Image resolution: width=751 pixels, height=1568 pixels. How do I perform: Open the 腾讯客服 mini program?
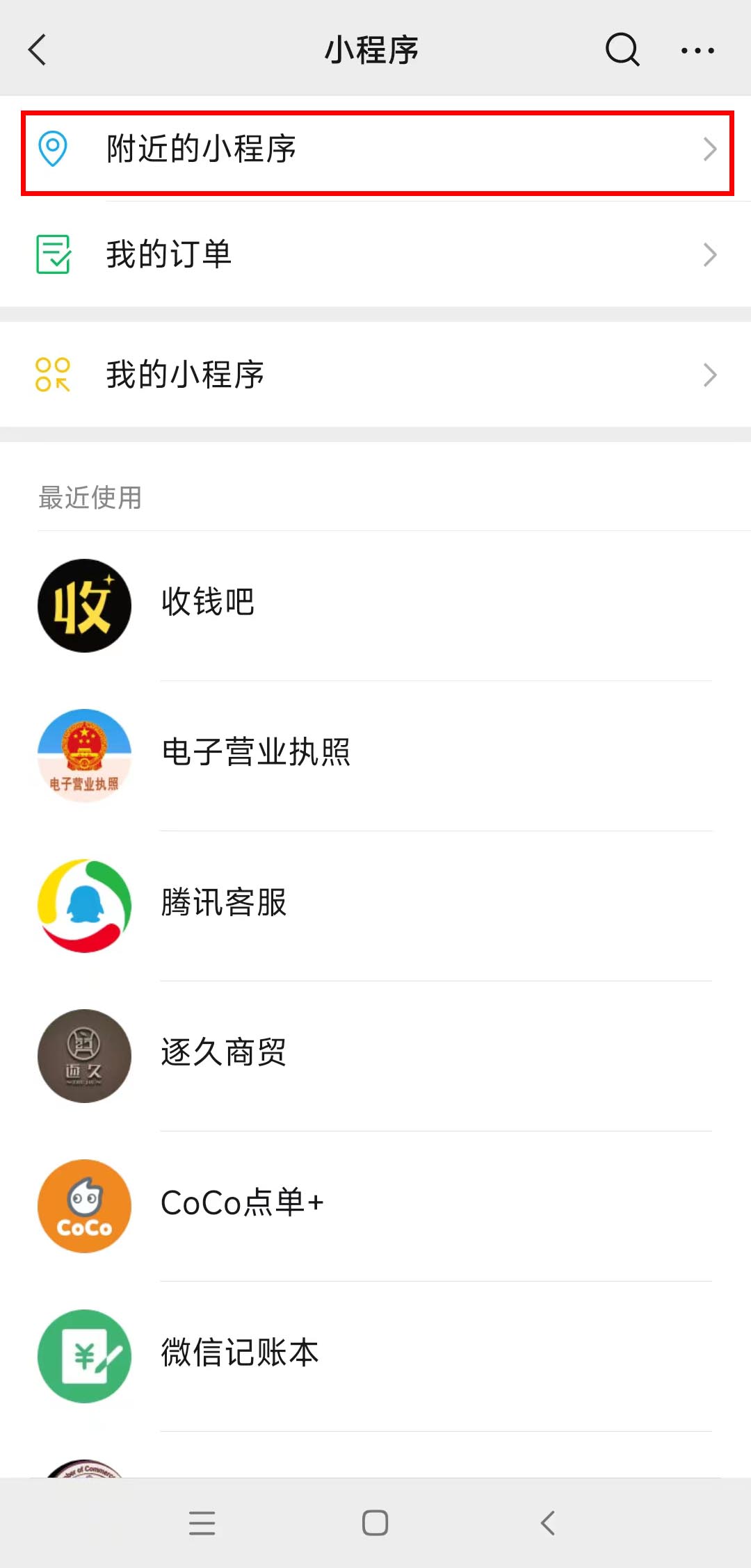pyautogui.click(x=224, y=904)
